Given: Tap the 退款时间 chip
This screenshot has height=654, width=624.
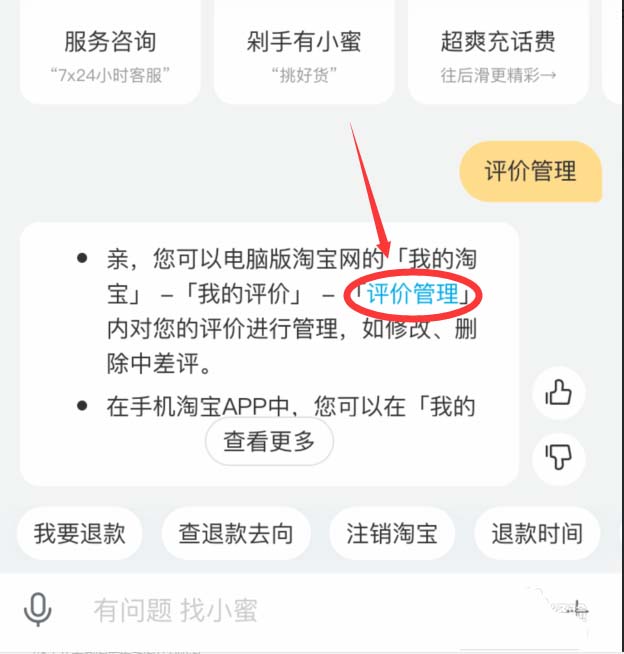Looking at the screenshot, I should (x=537, y=533).
